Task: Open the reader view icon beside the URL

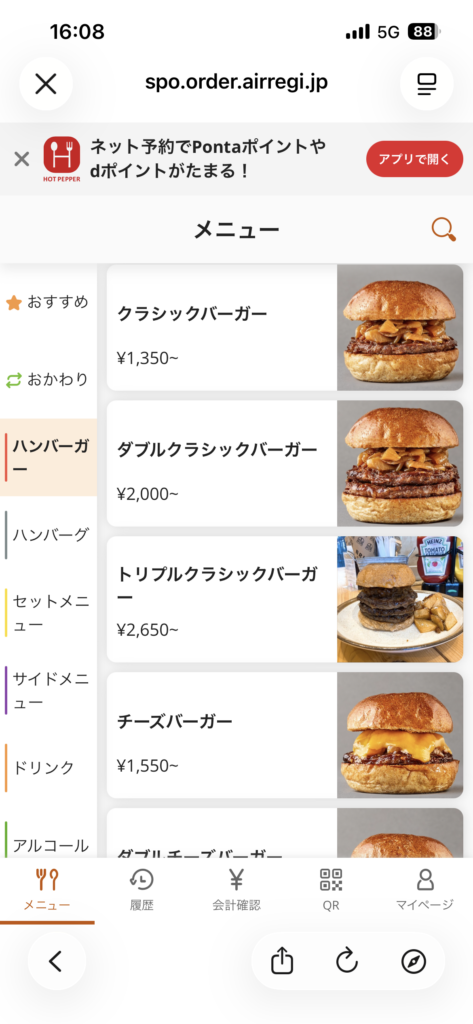Action: (427, 84)
